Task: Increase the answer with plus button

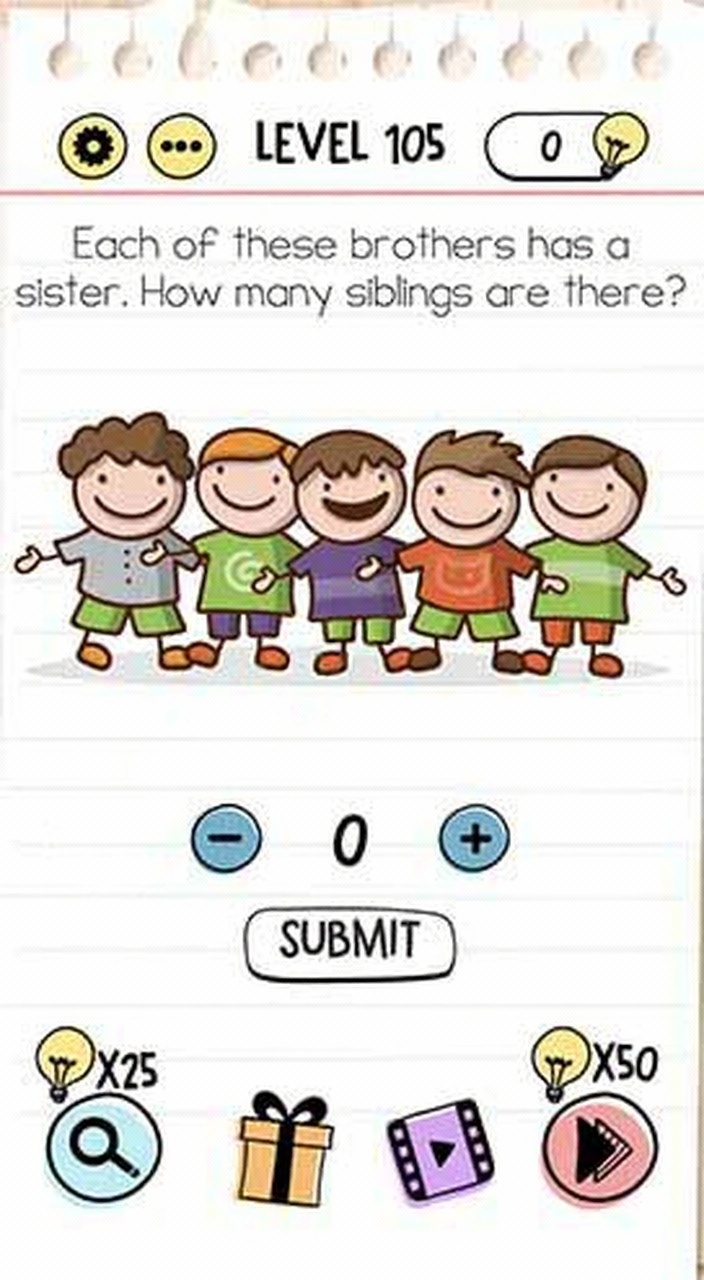Action: pyautogui.click(x=474, y=839)
